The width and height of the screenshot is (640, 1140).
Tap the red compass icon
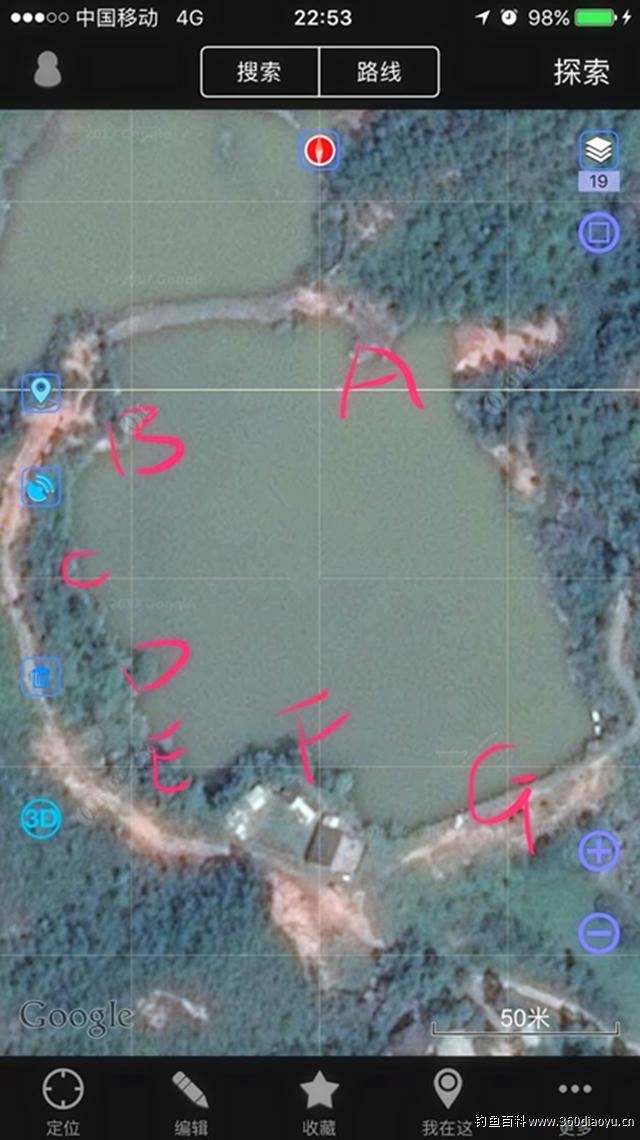[321, 152]
